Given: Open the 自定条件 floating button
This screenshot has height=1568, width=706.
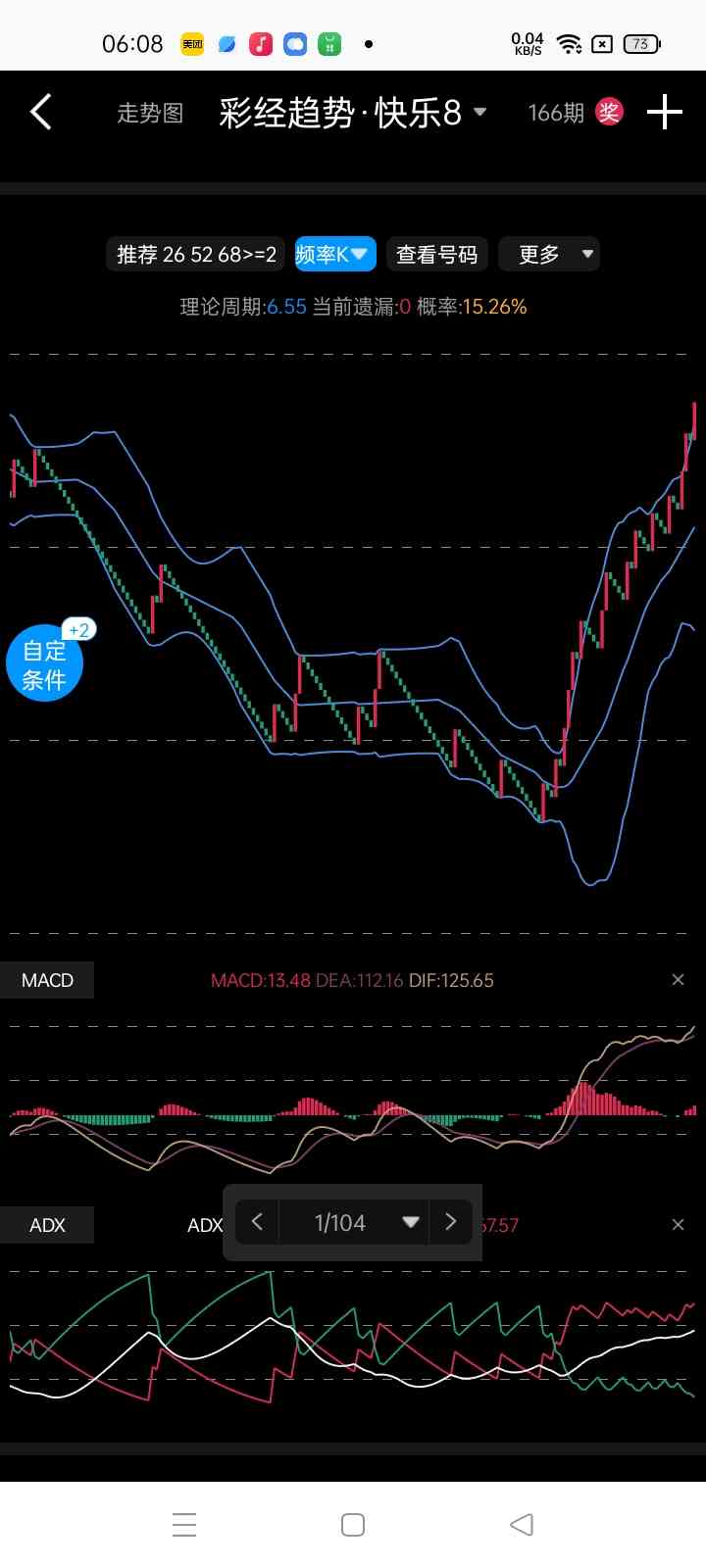Looking at the screenshot, I should tap(44, 664).
